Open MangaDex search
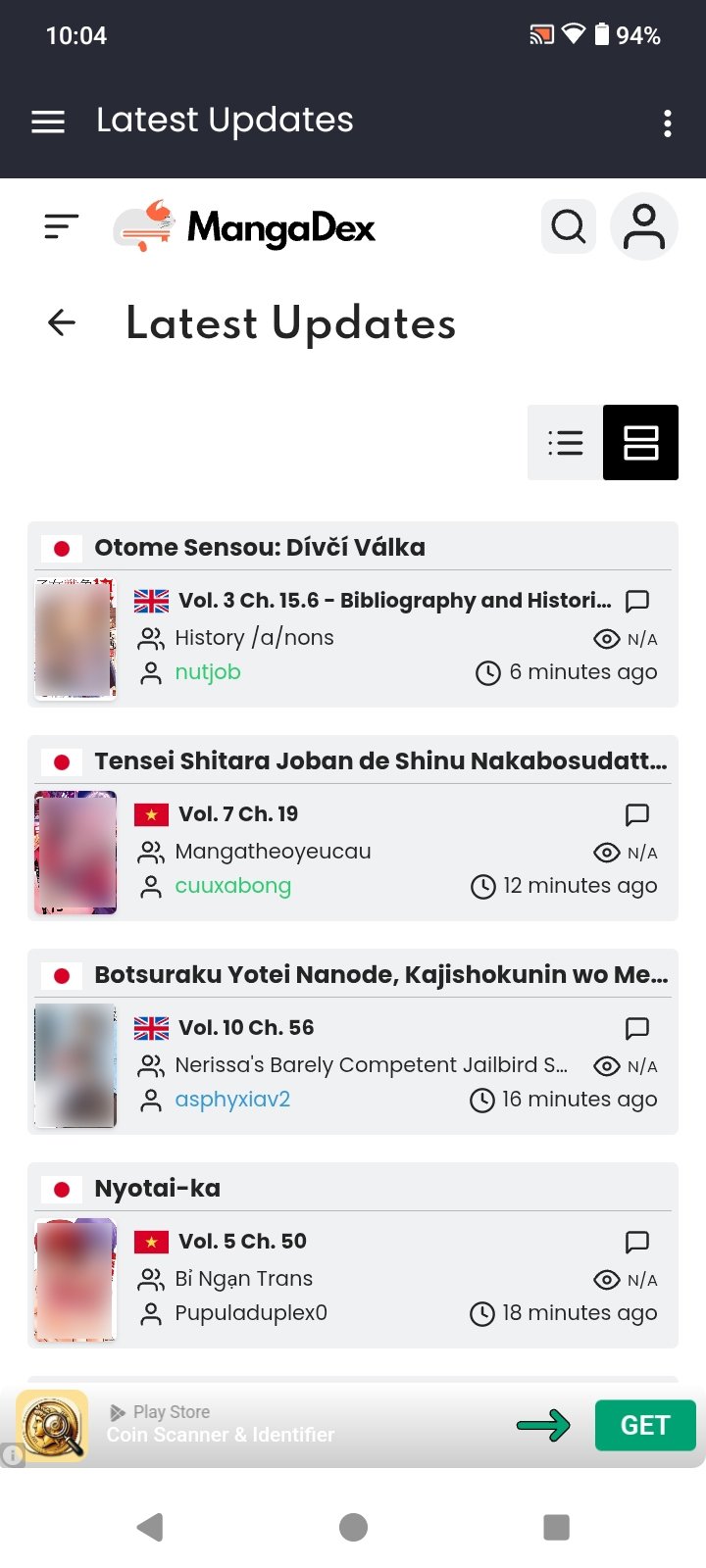Image resolution: width=706 pixels, height=1568 pixels. point(569,227)
